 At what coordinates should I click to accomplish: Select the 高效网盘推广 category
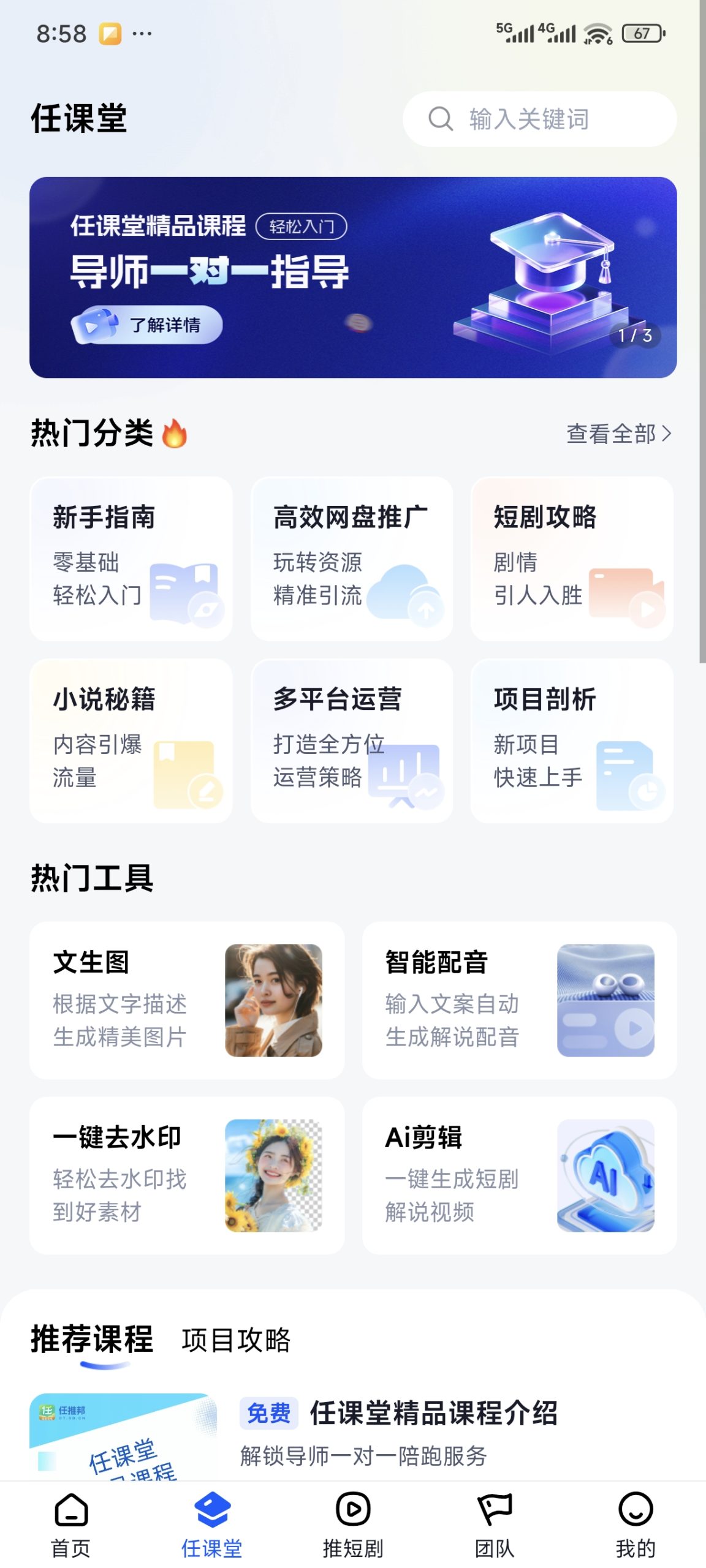click(x=352, y=559)
